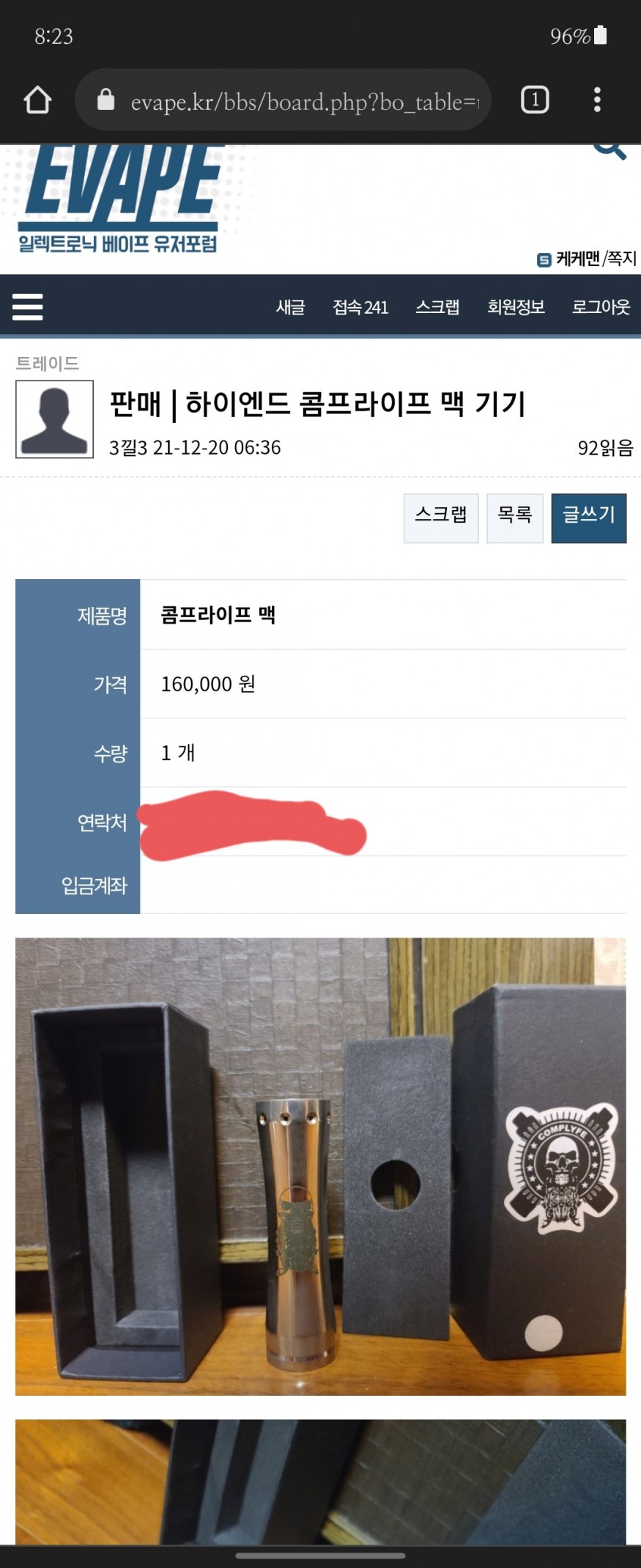Open the mech mod product photo
641x1568 pixels.
click(320, 1166)
